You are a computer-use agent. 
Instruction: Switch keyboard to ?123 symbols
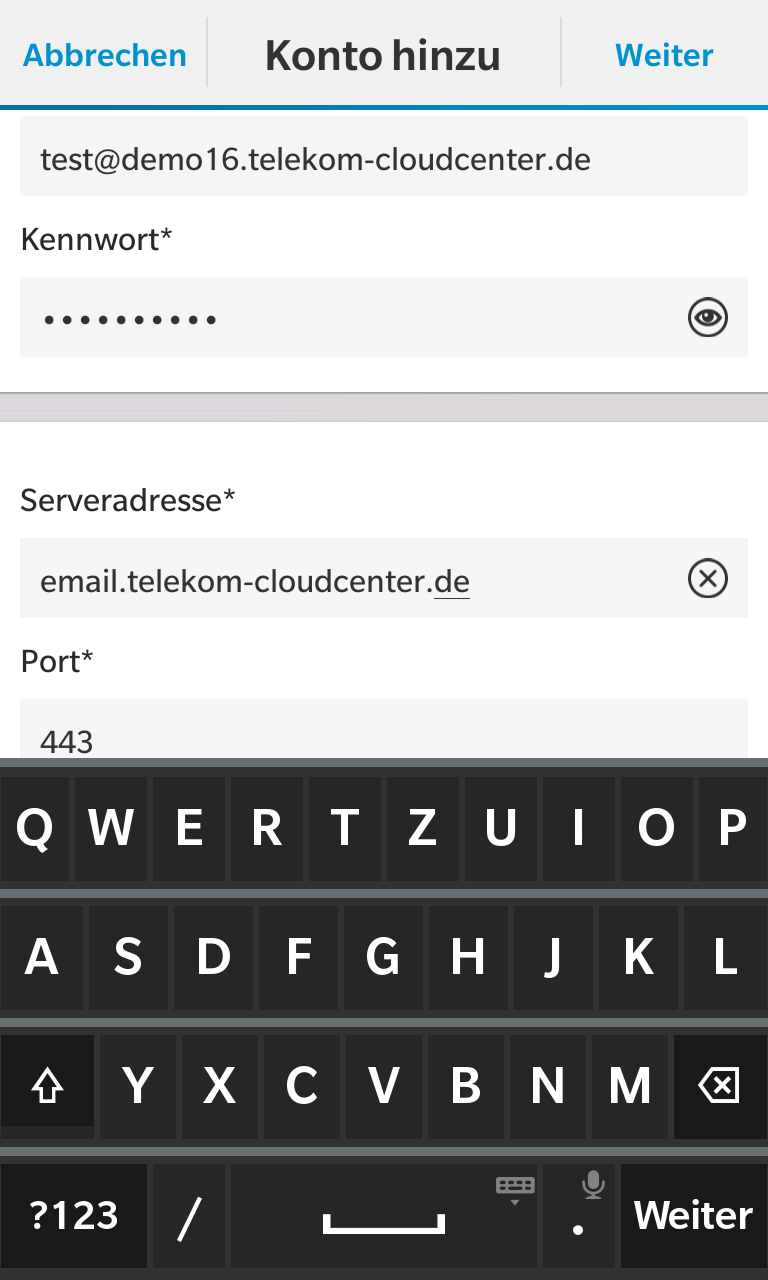(74, 1216)
